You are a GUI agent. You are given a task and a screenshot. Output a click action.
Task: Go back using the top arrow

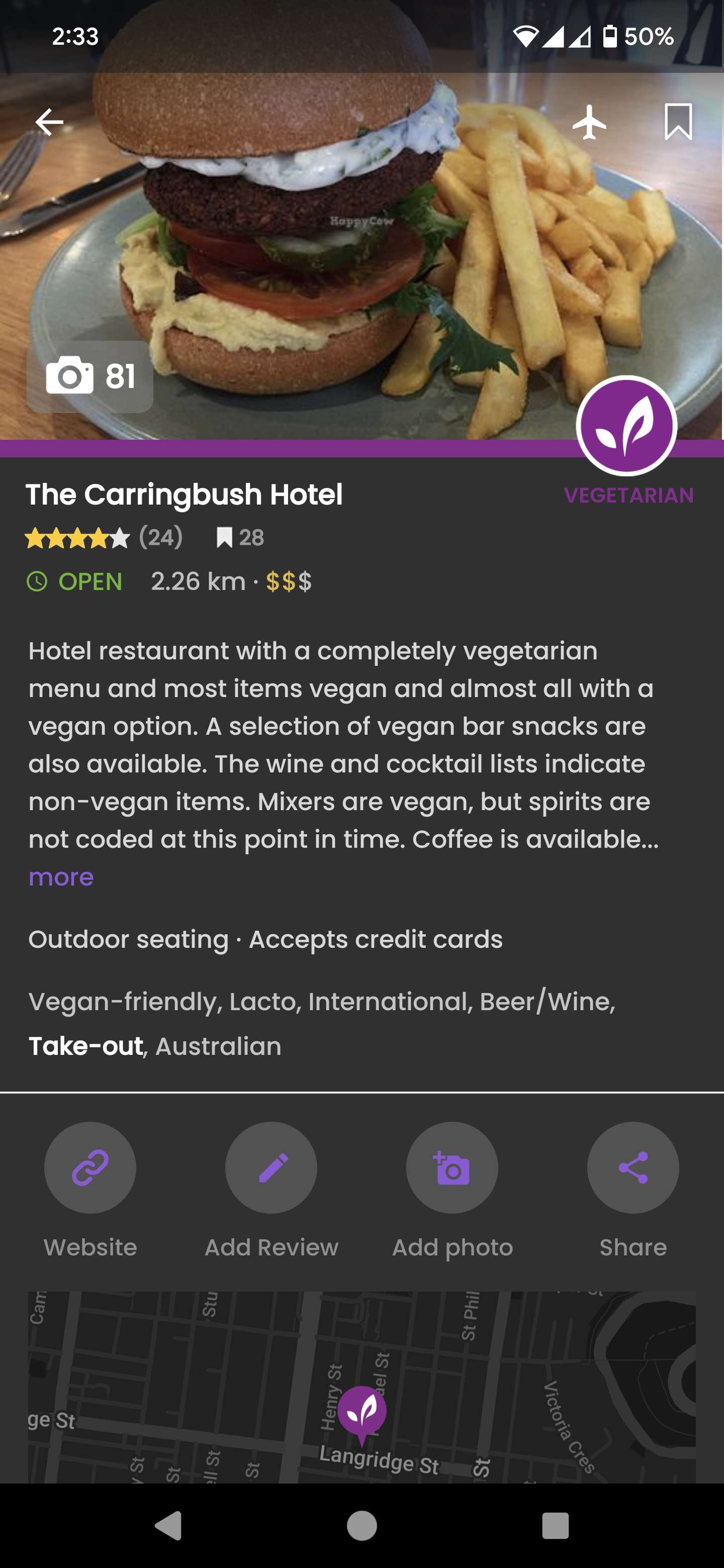click(x=49, y=122)
